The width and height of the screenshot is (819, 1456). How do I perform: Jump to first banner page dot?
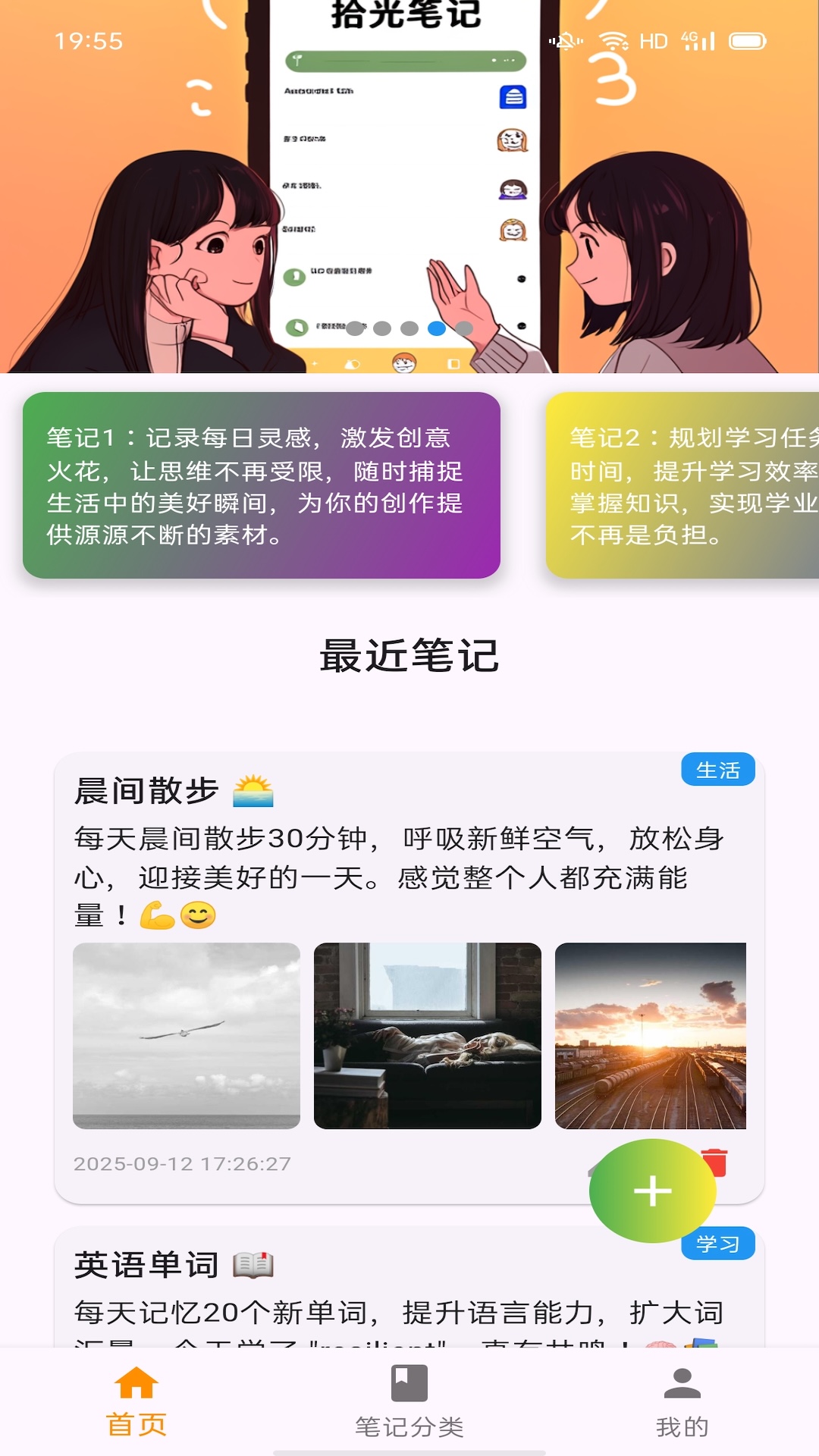click(355, 328)
